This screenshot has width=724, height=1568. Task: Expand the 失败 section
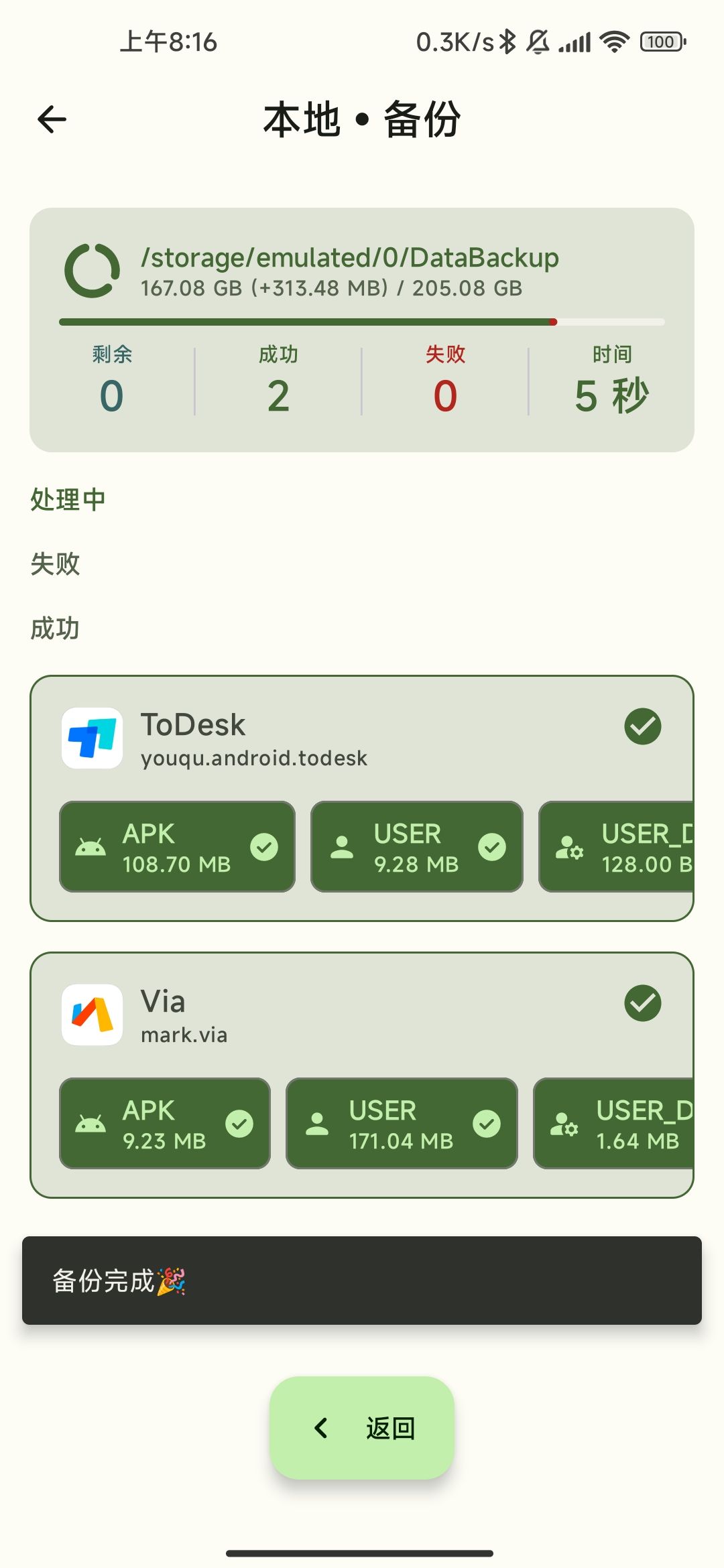pos(55,564)
